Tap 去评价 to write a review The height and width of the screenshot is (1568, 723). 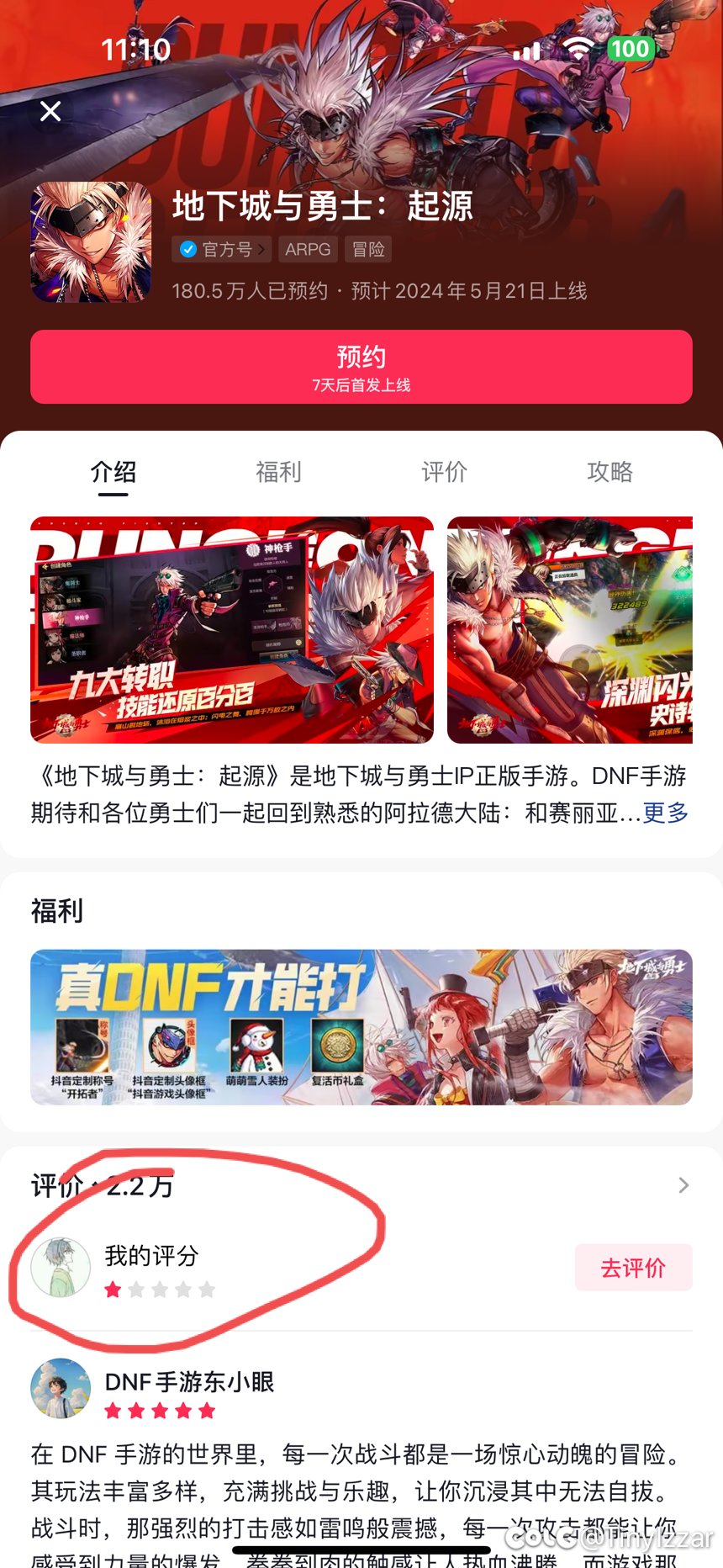634,1268
